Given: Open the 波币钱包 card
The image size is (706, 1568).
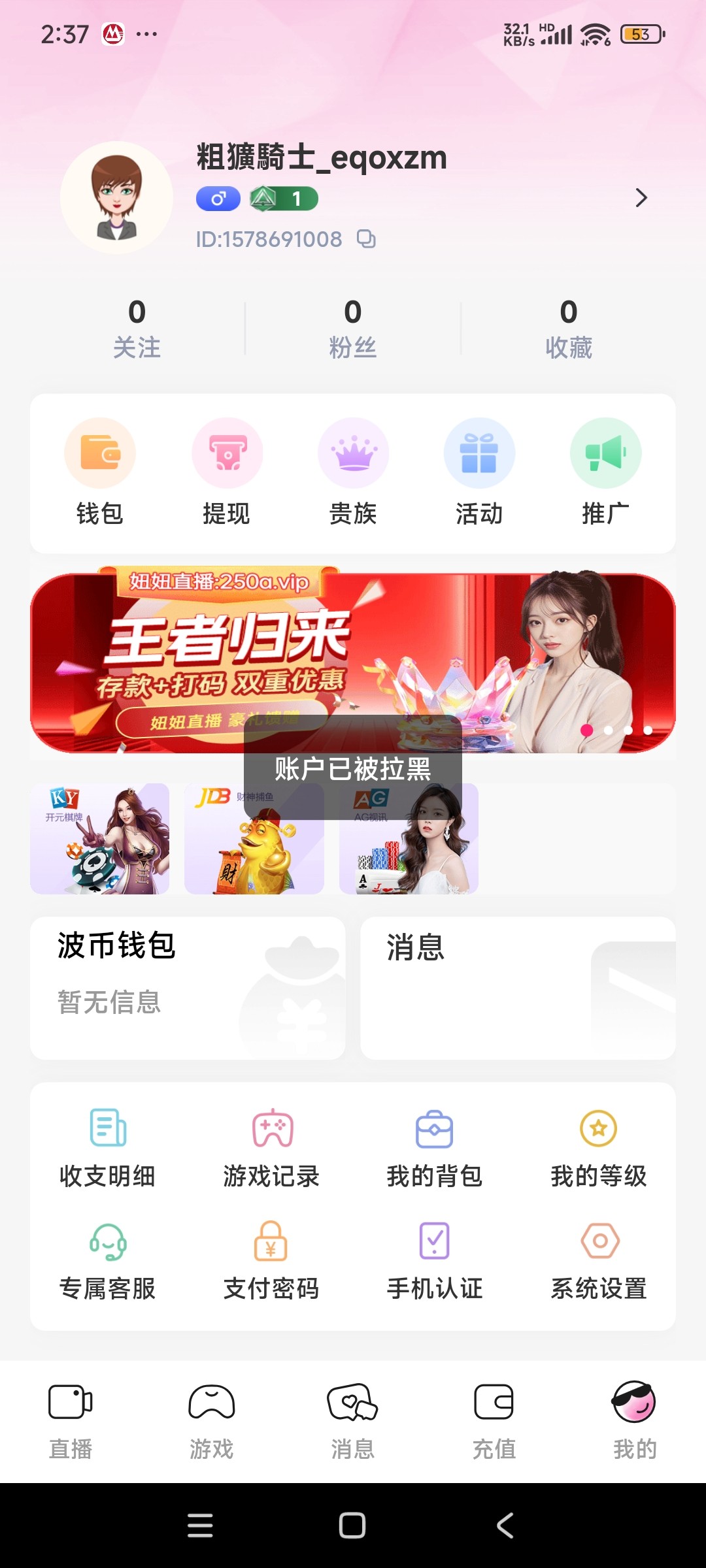Looking at the screenshot, I should [x=188, y=987].
